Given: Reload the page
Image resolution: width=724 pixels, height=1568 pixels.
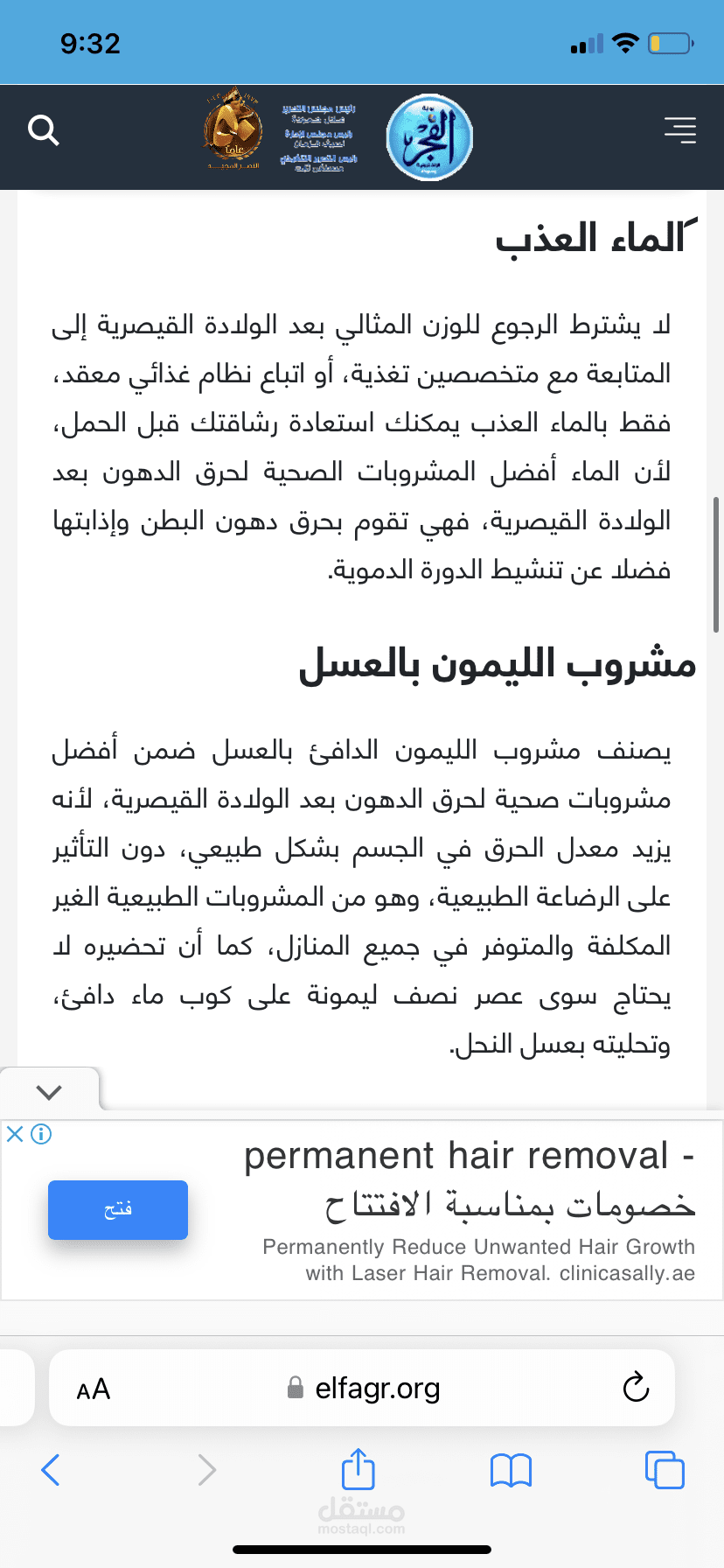Looking at the screenshot, I should point(636,1387).
